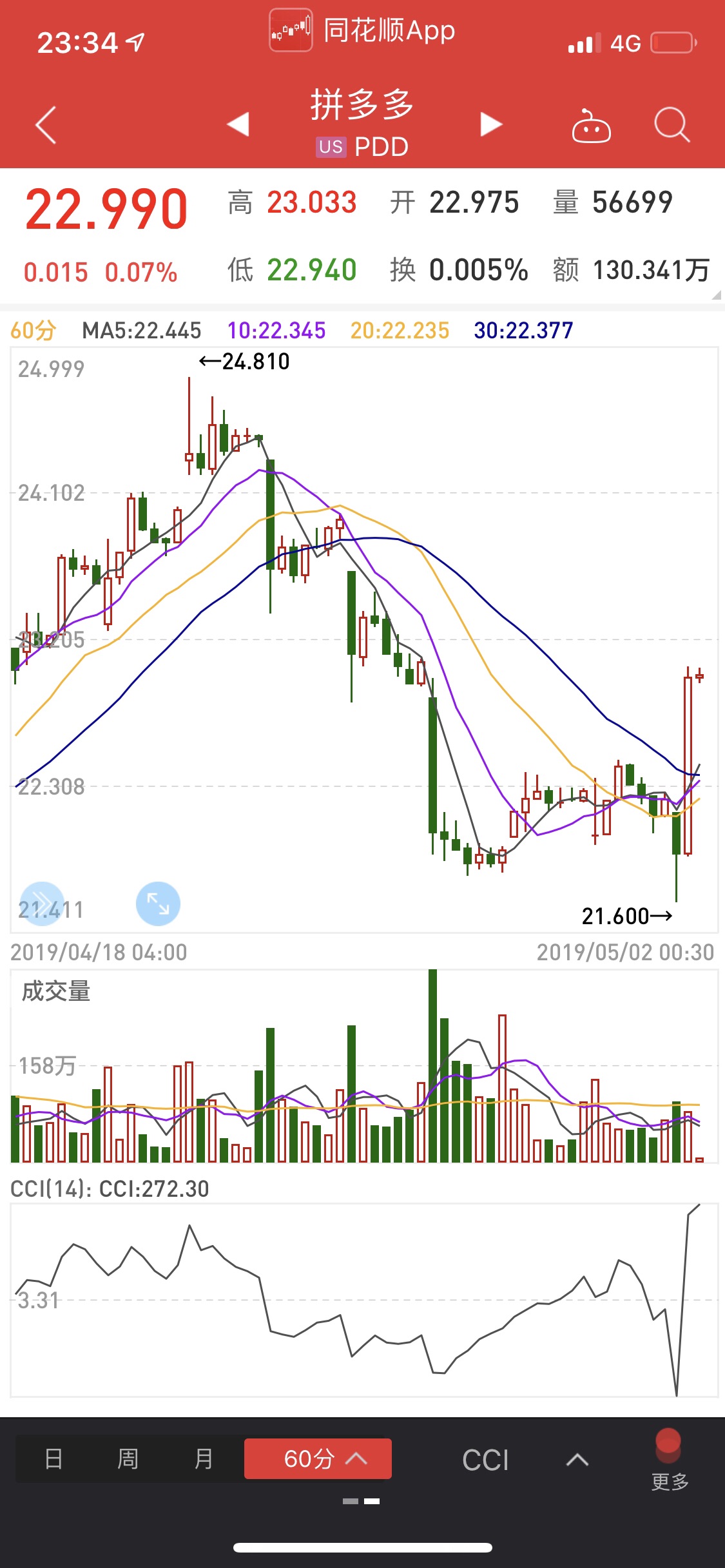This screenshot has width=725, height=1568.
Task: Expand the quote details corner arrow
Action: (x=716, y=295)
